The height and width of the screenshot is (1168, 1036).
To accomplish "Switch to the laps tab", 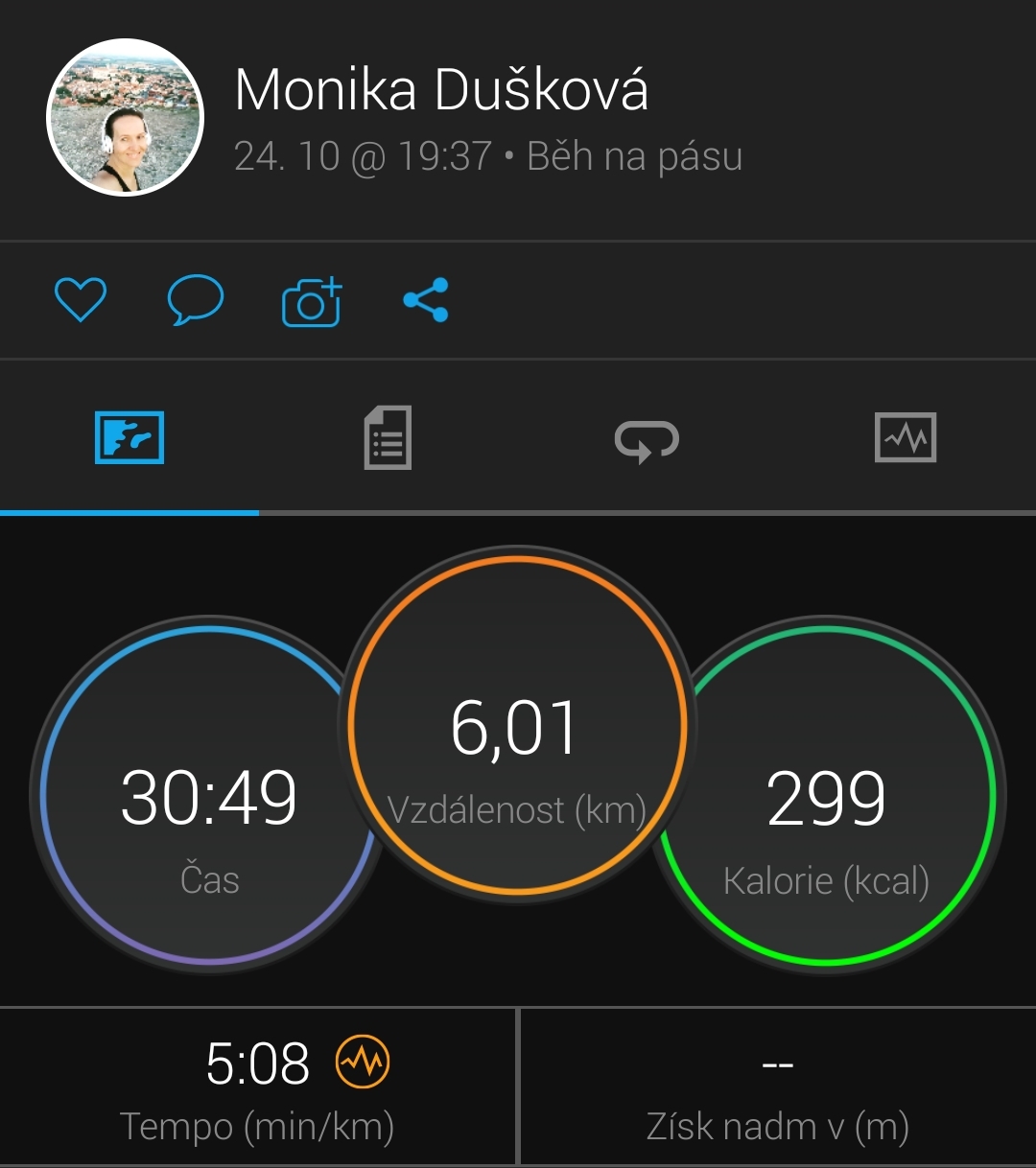I will point(647,440).
